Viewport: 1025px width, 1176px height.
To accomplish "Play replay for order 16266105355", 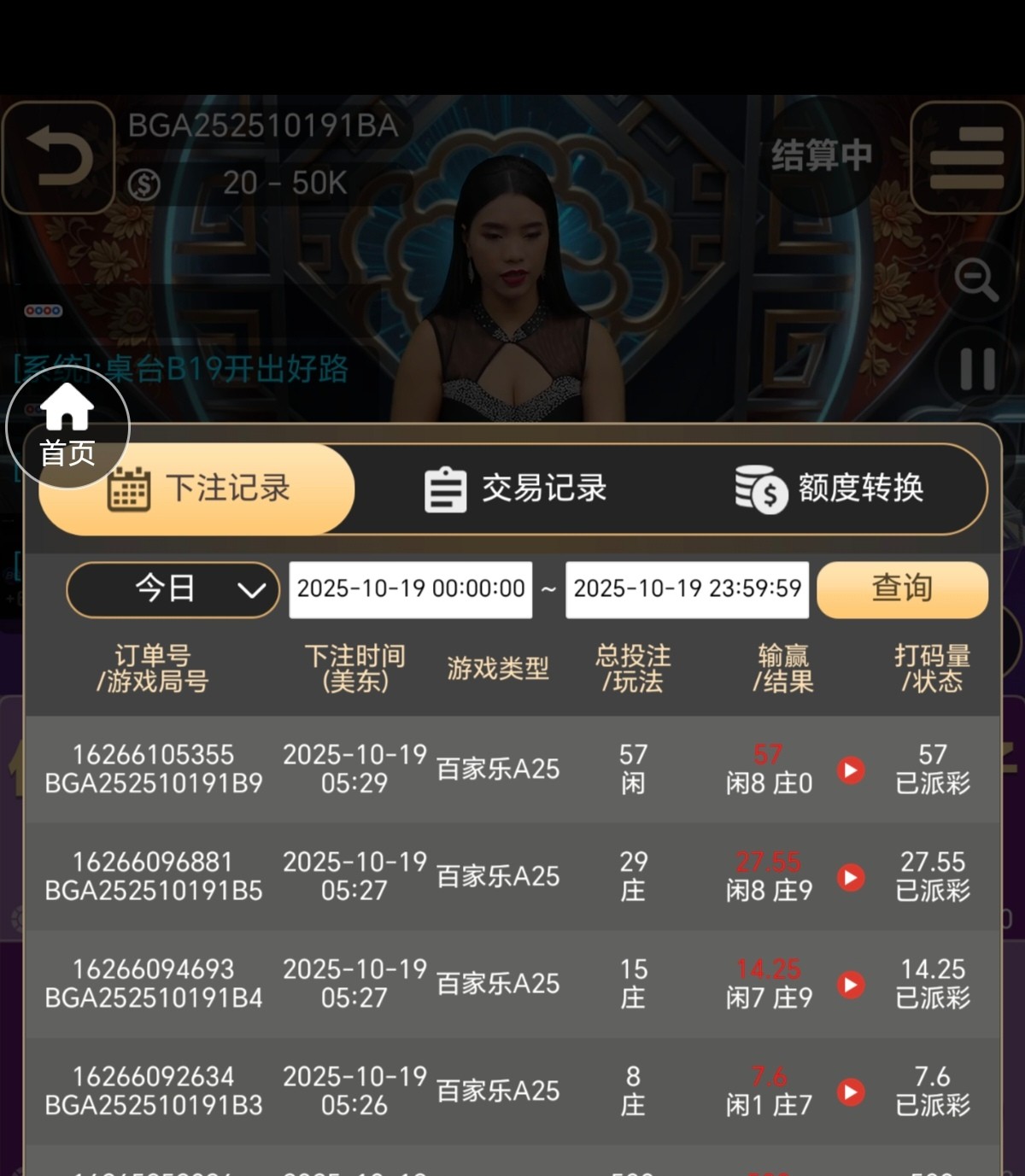I will click(x=851, y=770).
